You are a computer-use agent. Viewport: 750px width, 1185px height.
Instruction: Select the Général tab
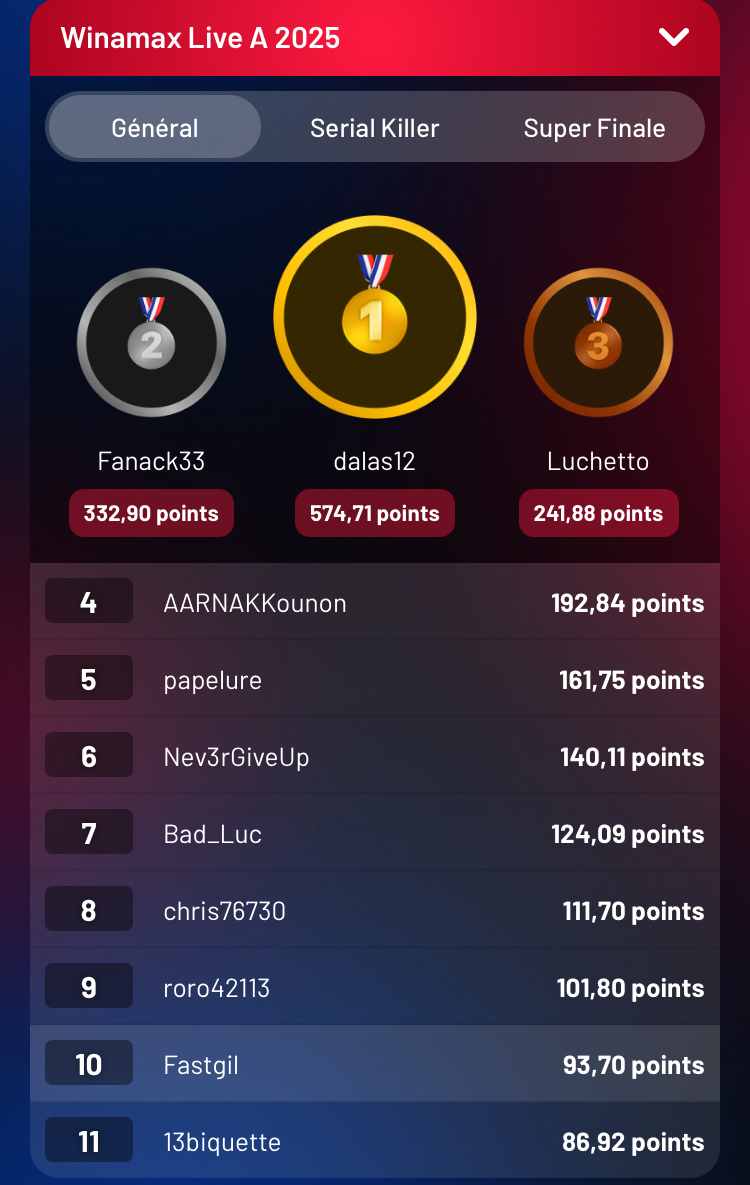[155, 128]
